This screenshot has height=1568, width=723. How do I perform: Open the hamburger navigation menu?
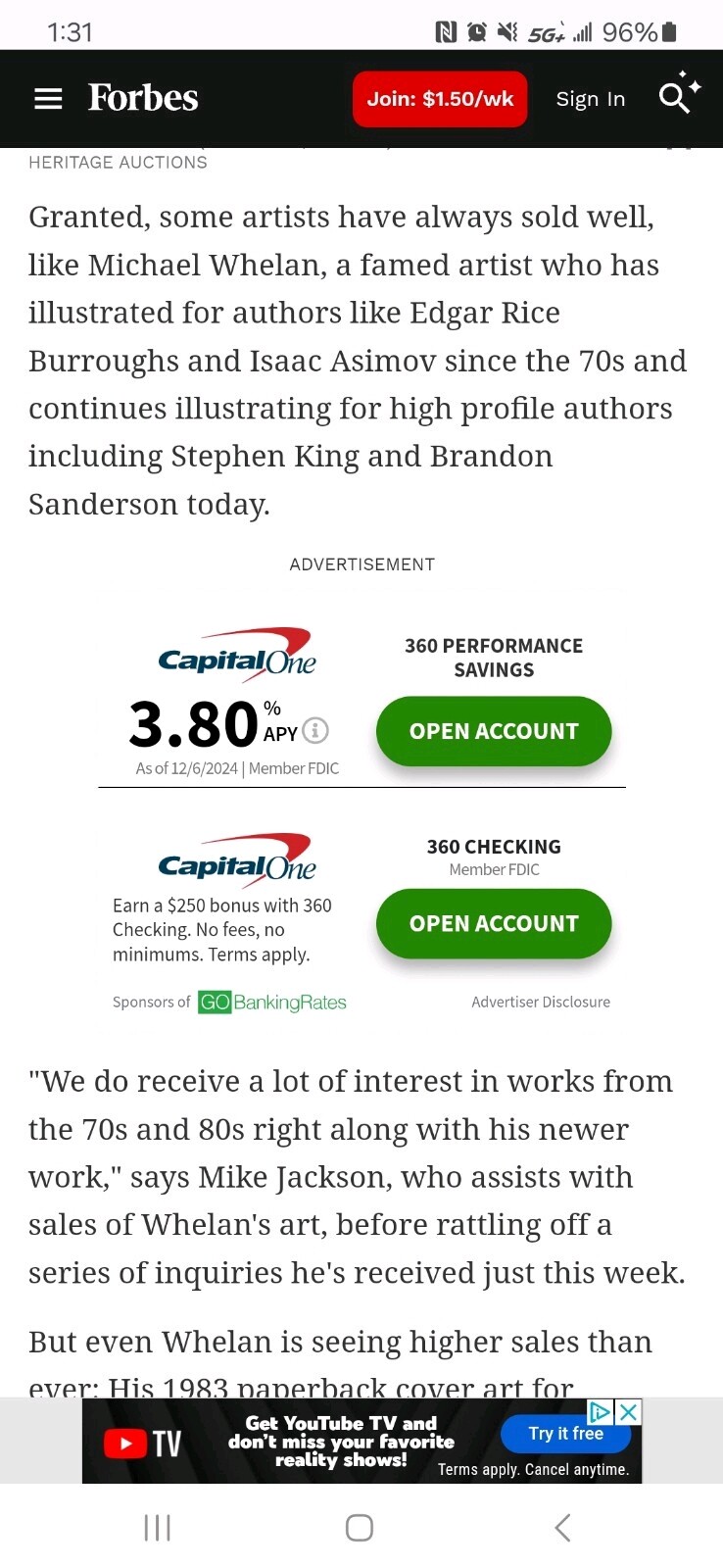(48, 99)
